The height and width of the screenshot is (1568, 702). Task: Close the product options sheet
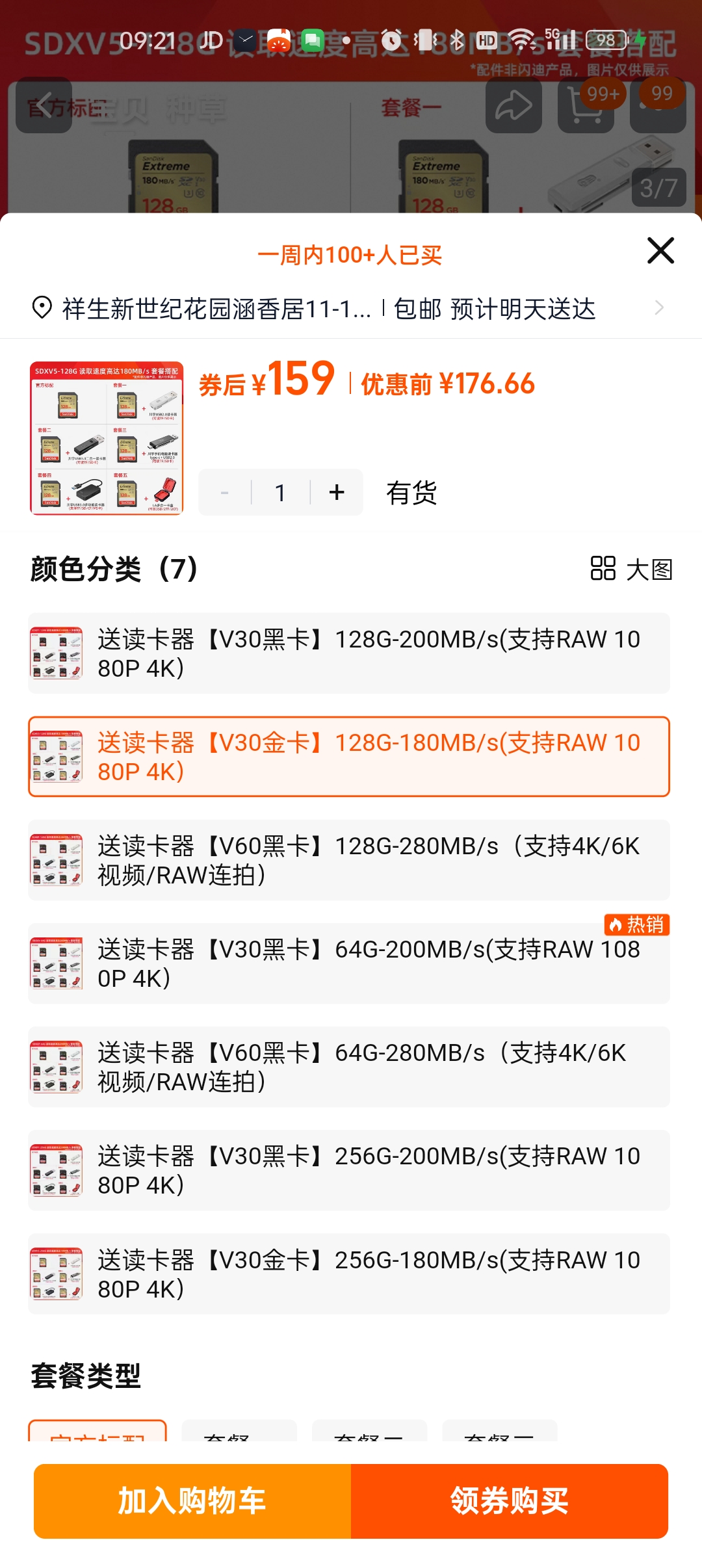click(660, 250)
